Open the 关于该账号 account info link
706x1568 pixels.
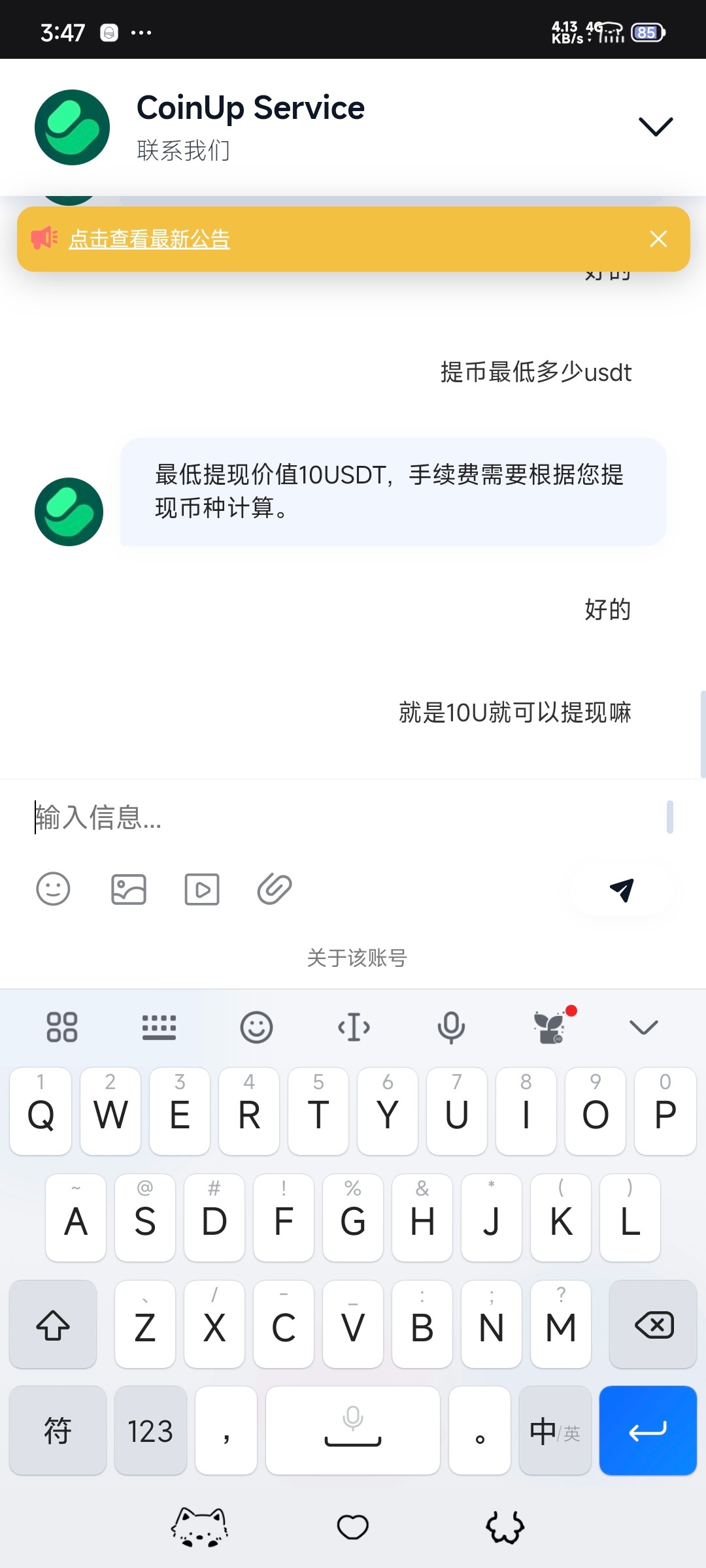point(357,958)
